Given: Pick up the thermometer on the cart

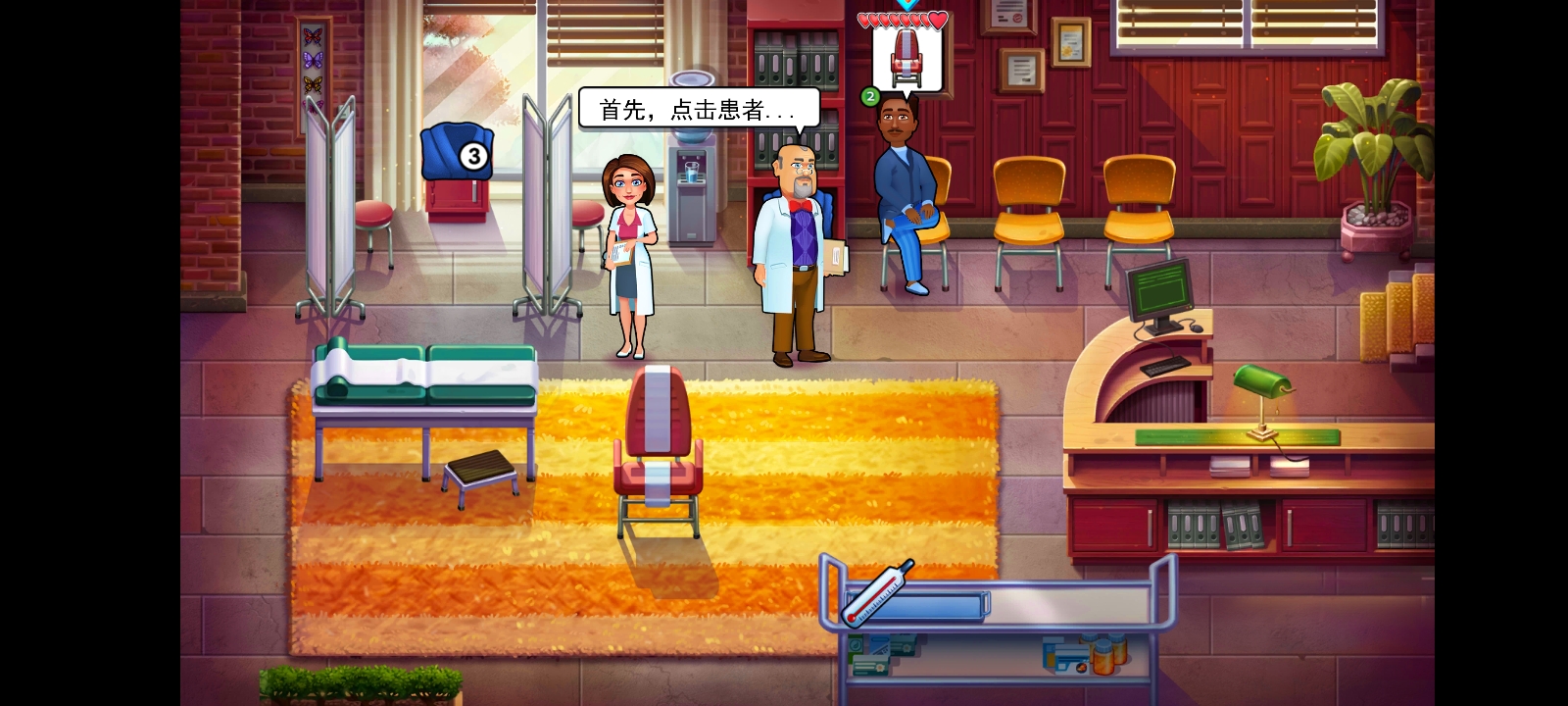Looking at the screenshot, I should pos(878,593).
